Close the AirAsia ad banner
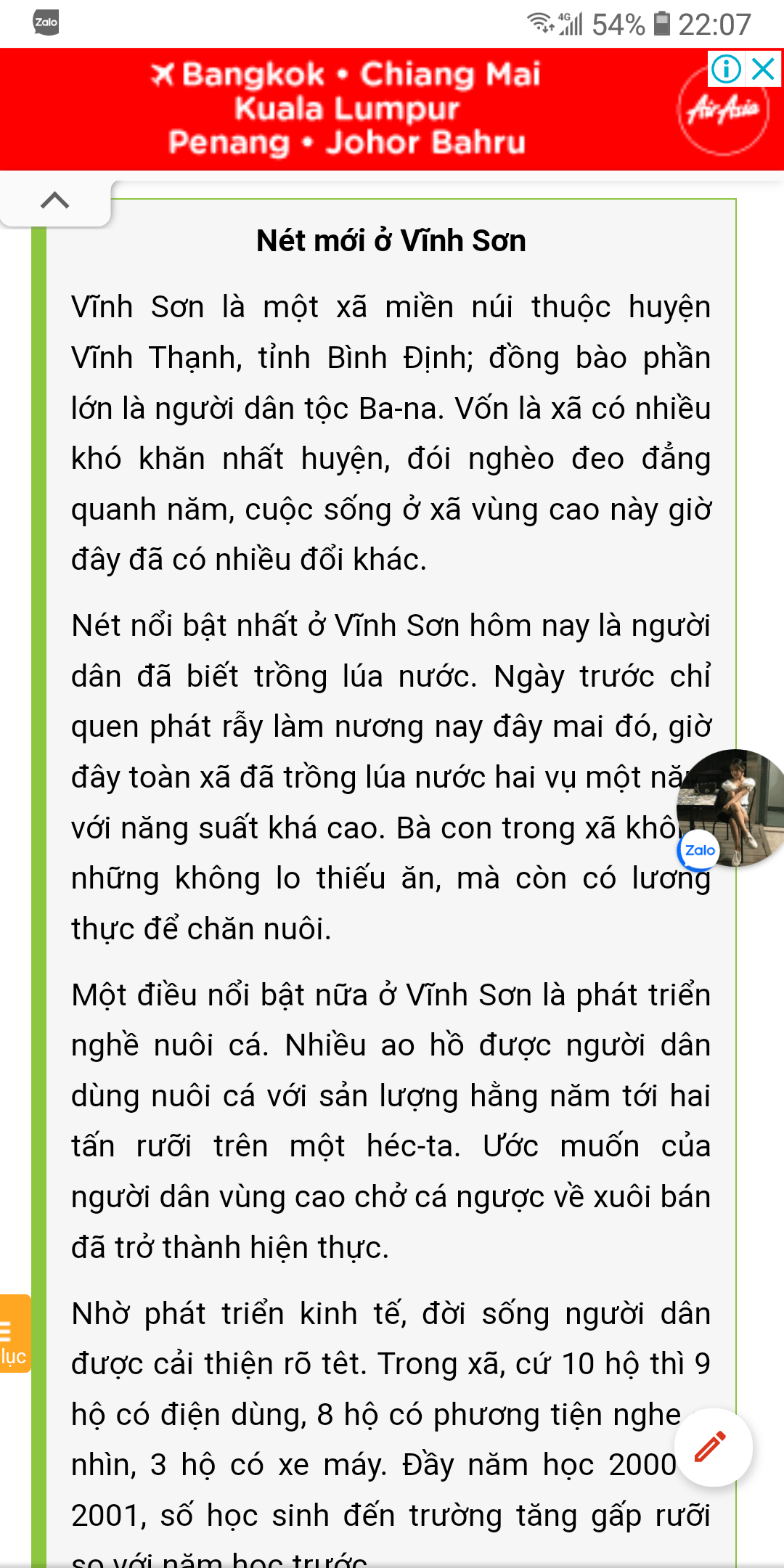Viewport: 784px width, 1568px height. [764, 70]
